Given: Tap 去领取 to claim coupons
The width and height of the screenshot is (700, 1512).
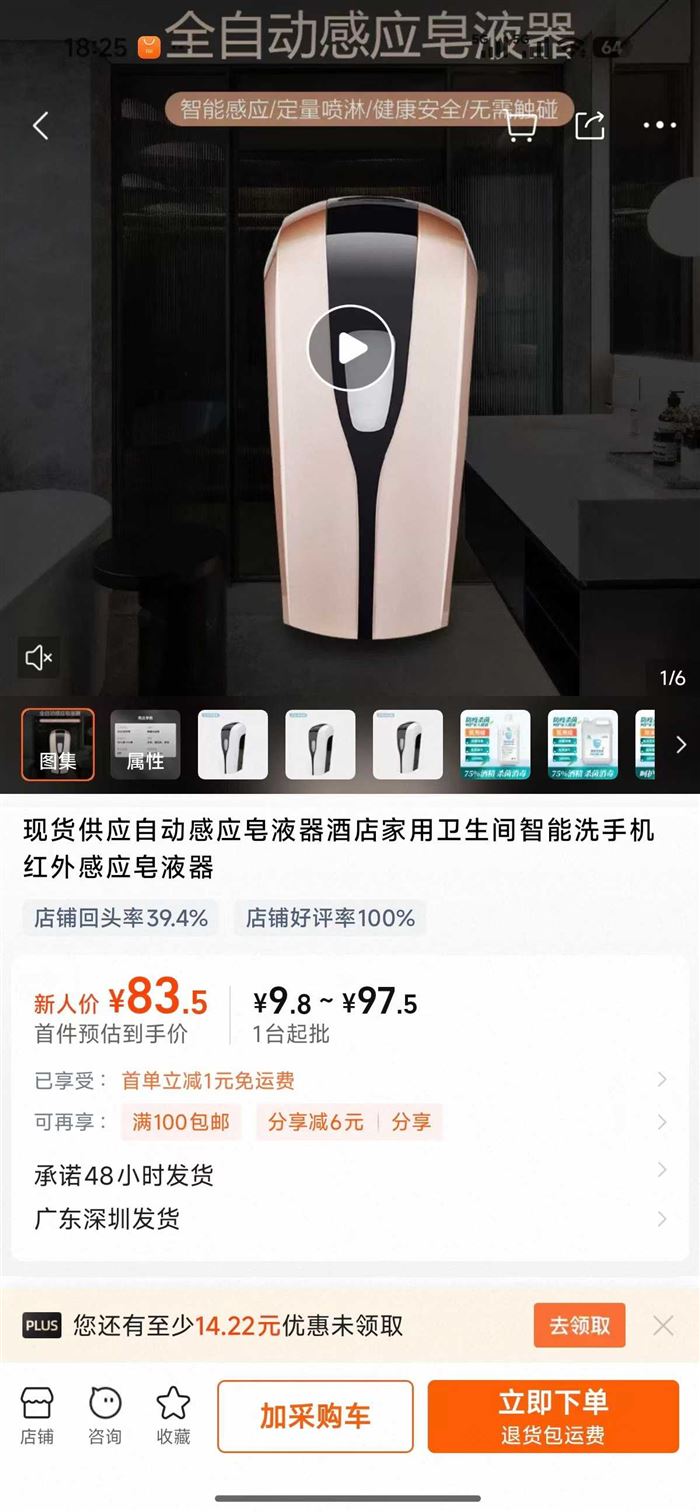Looking at the screenshot, I should pyautogui.click(x=579, y=1326).
